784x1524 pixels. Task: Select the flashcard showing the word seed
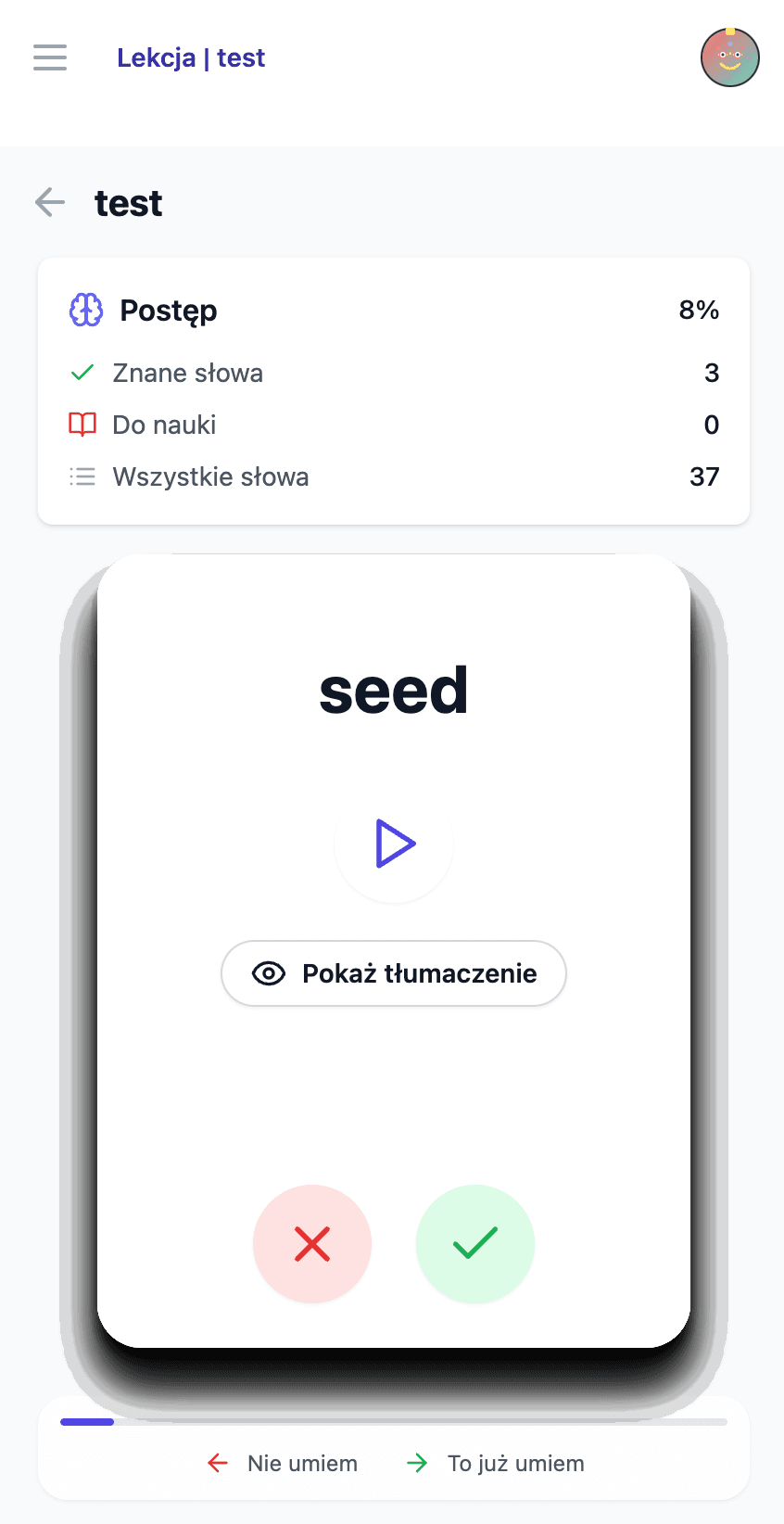(x=393, y=690)
